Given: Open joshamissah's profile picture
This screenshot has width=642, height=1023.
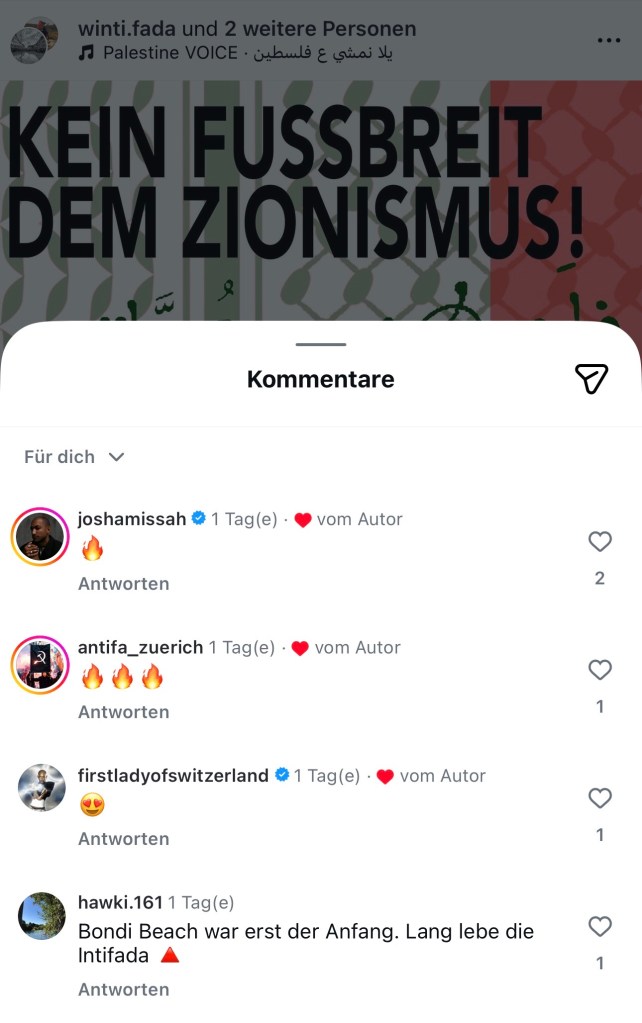Looking at the screenshot, I should coord(40,537).
